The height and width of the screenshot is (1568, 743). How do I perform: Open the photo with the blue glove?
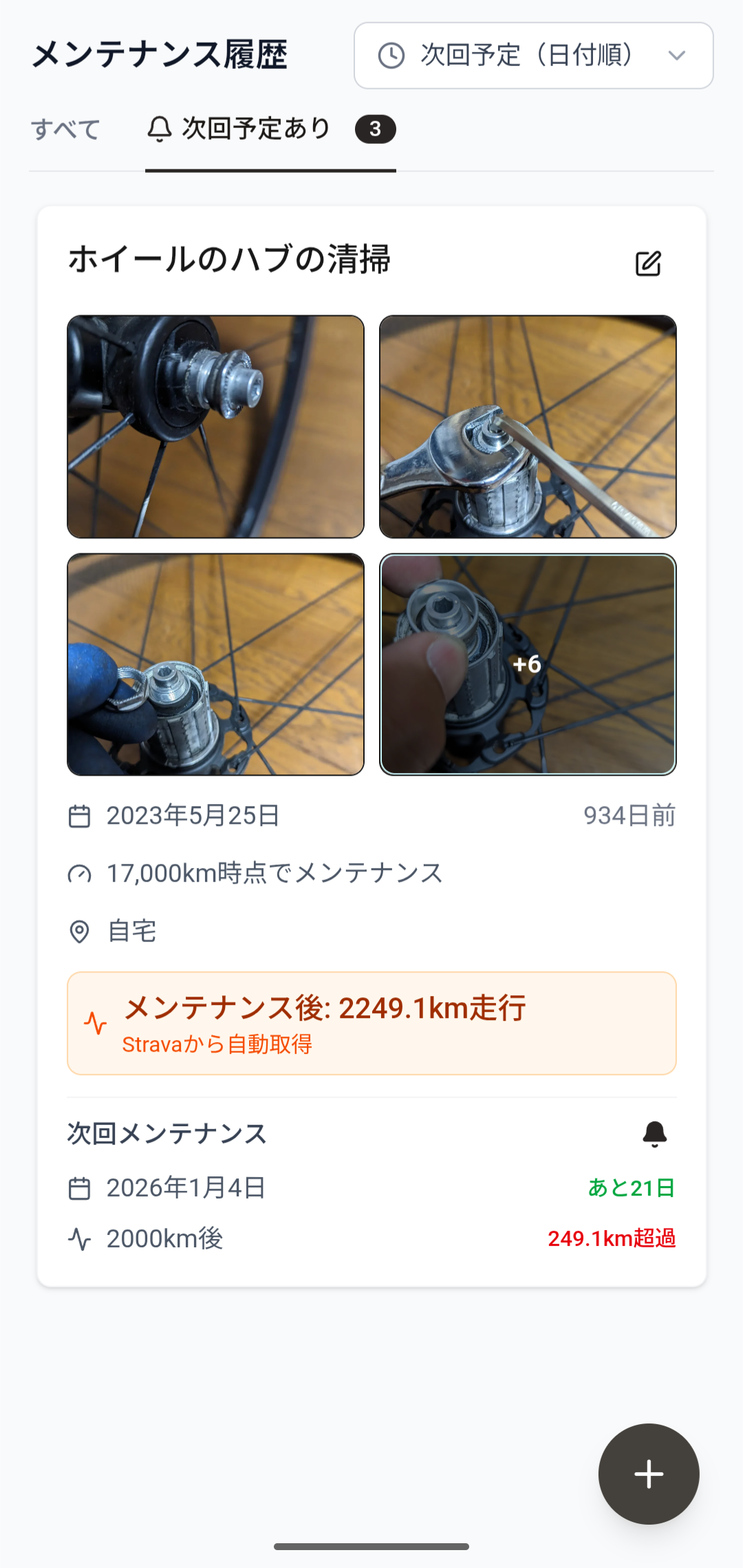tap(215, 665)
